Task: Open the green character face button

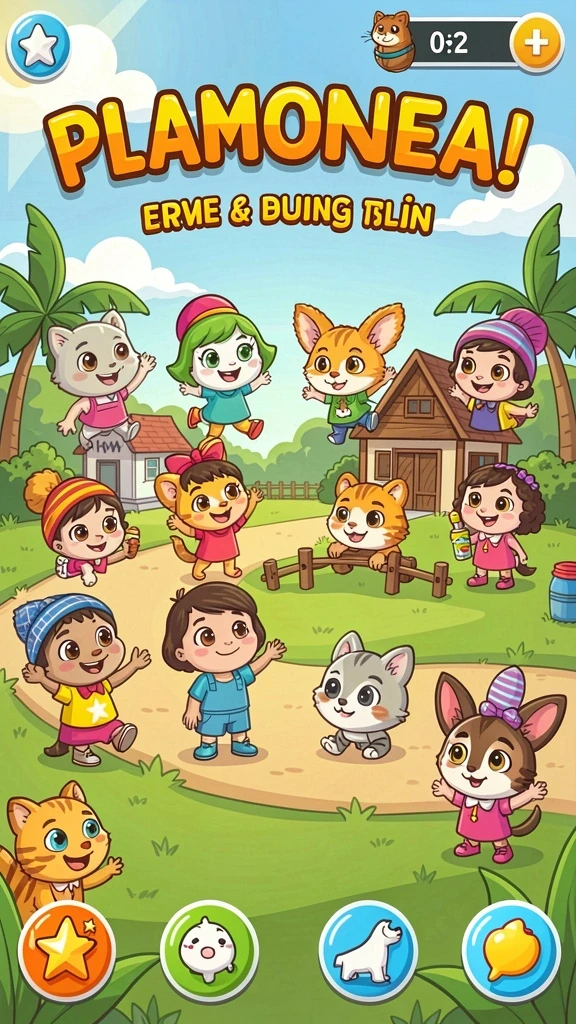Action: point(209,950)
